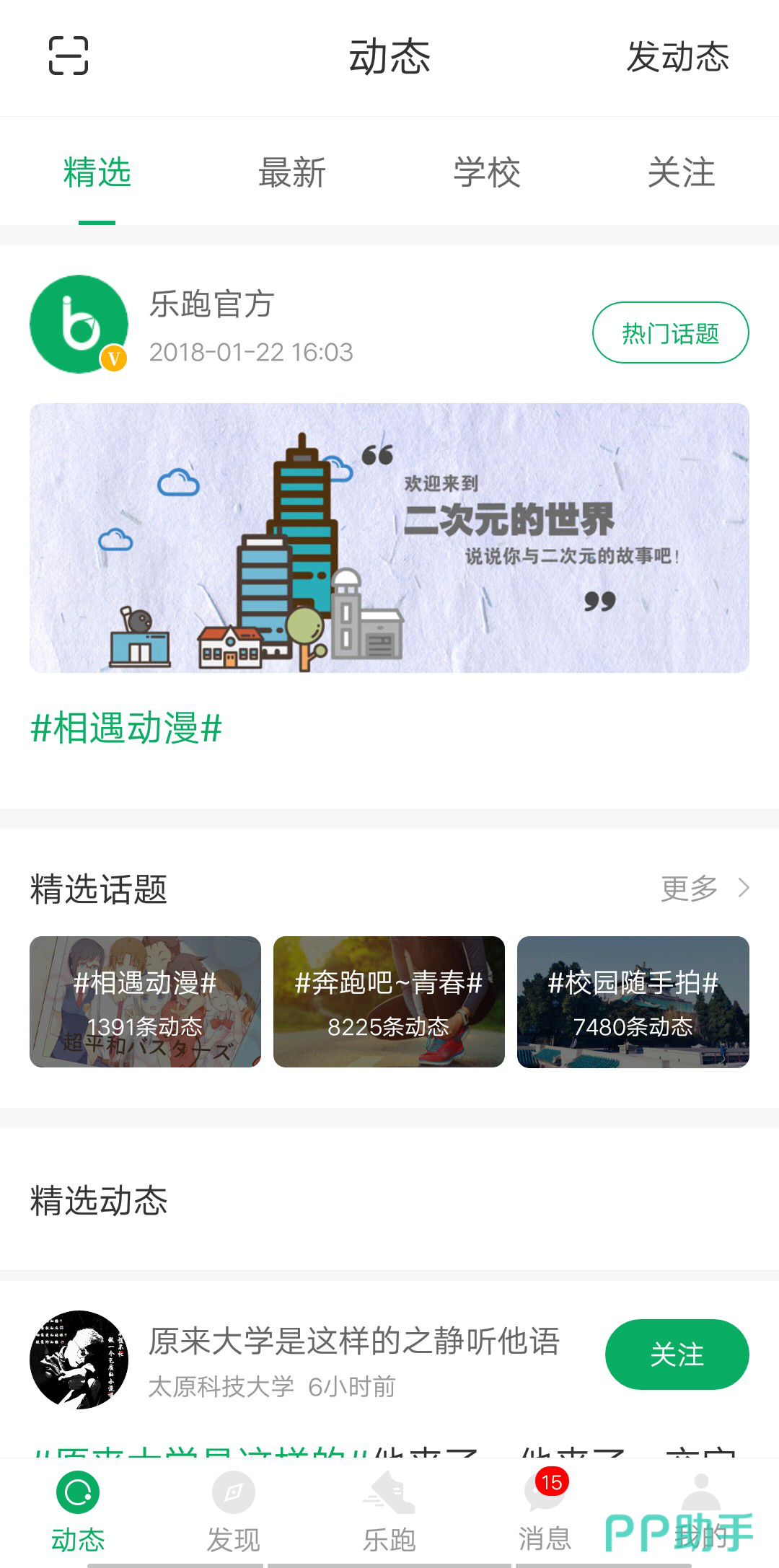The image size is (779, 1568).
Task: Follow 原来大学是这样的之静听他语 with 关注 button
Action: tap(677, 1355)
